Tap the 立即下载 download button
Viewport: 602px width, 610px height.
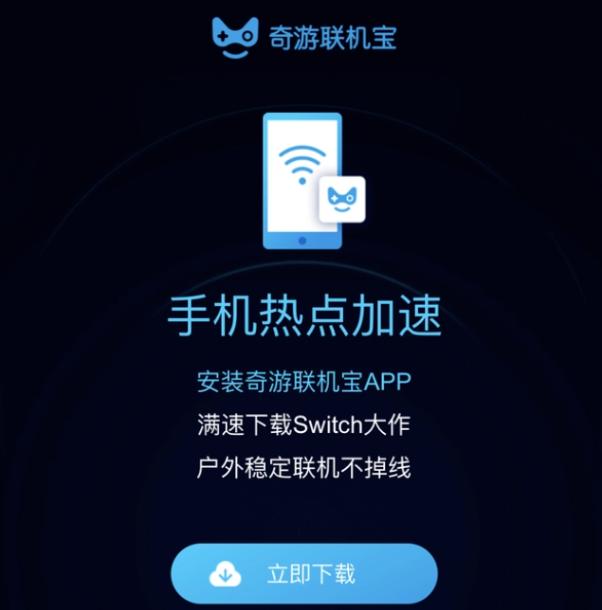(x=303, y=574)
